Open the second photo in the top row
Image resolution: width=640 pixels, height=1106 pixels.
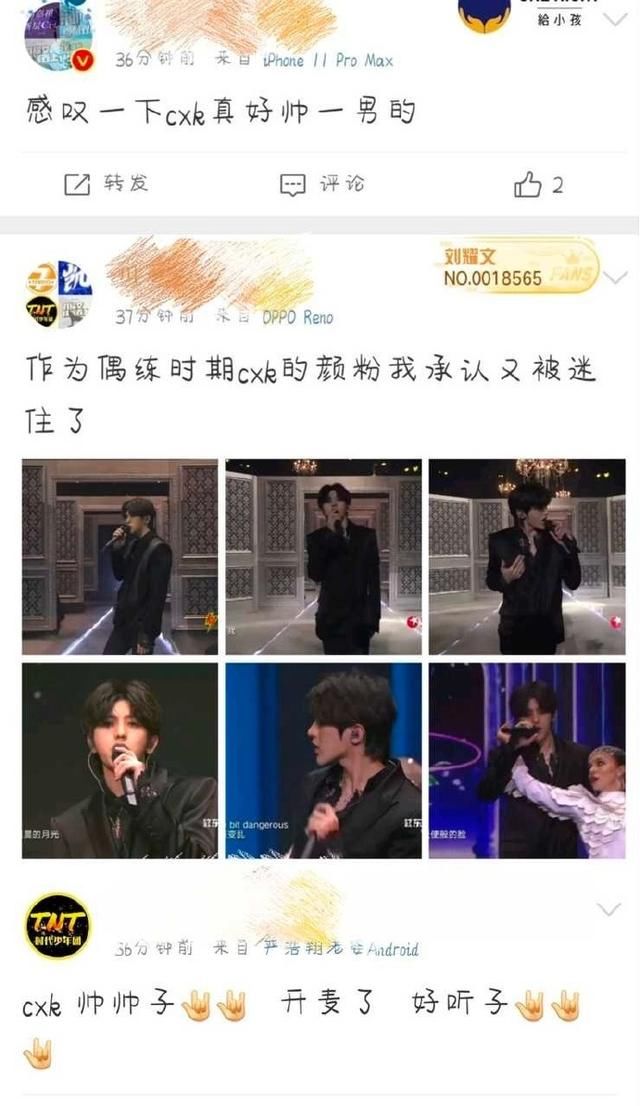(323, 557)
